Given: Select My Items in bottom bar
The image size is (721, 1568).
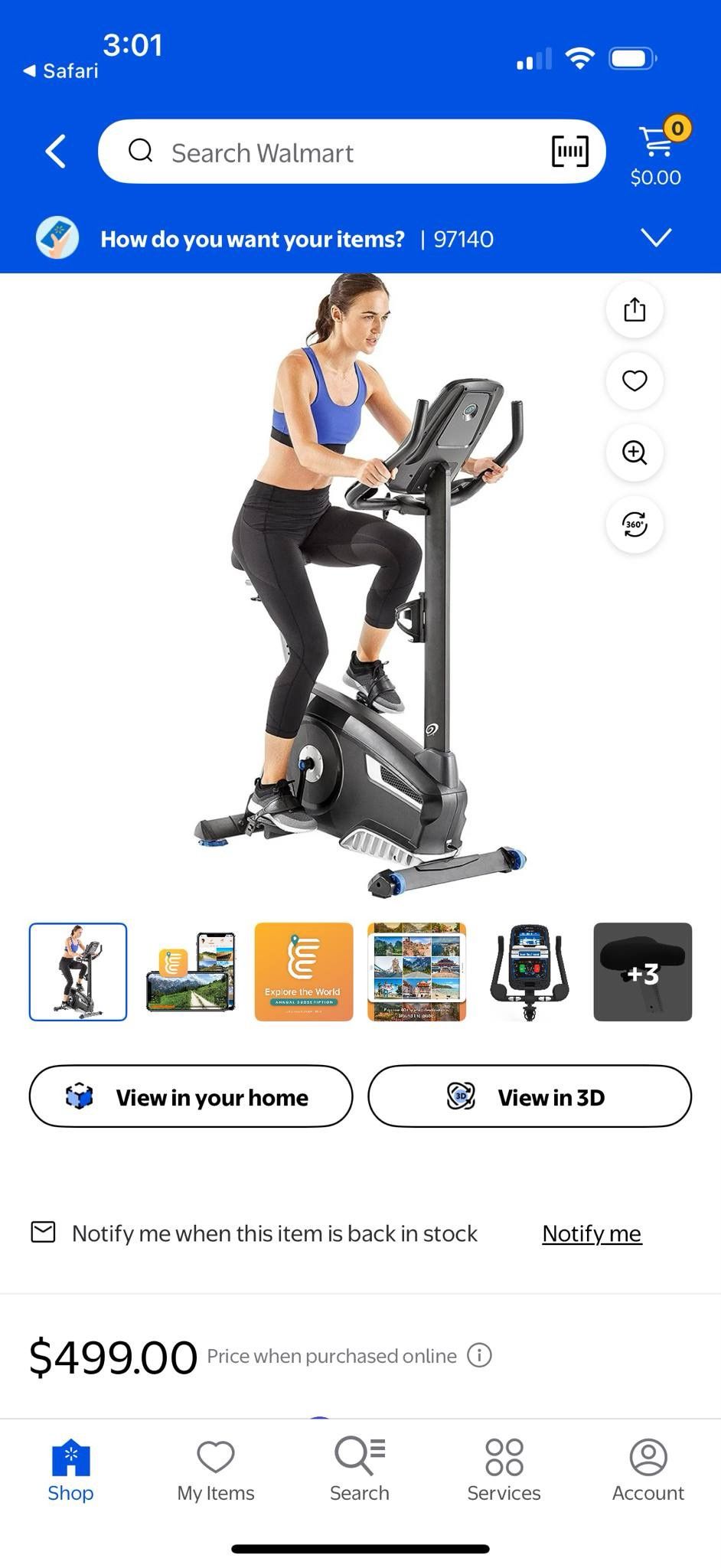Looking at the screenshot, I should 215,1468.
